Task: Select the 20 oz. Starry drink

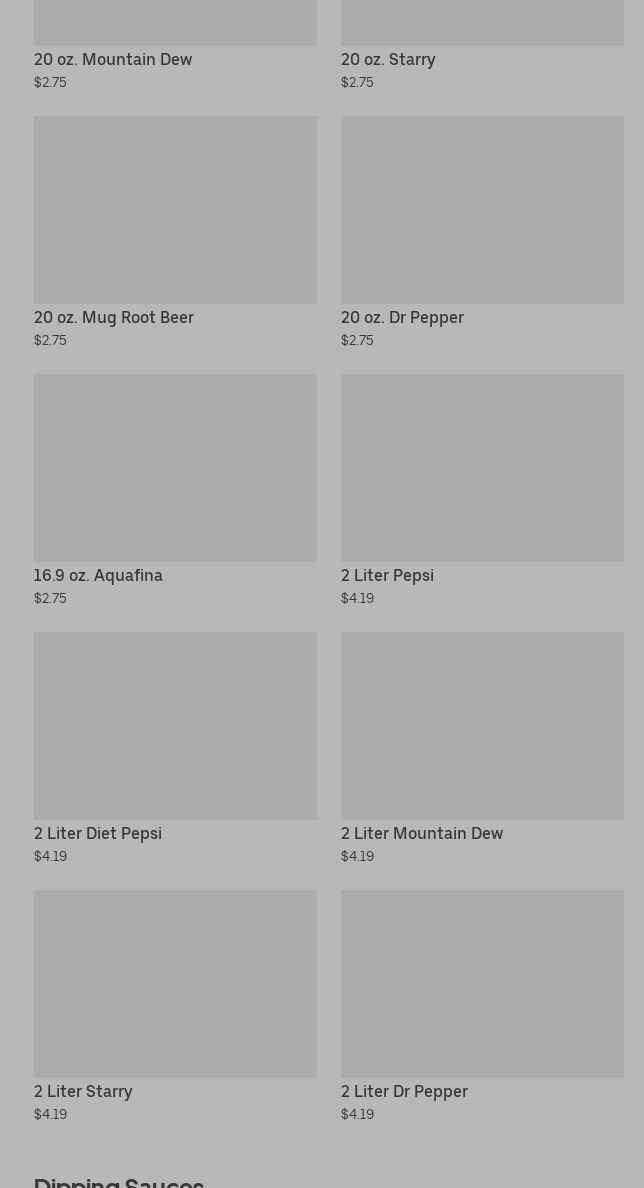Action: click(388, 59)
